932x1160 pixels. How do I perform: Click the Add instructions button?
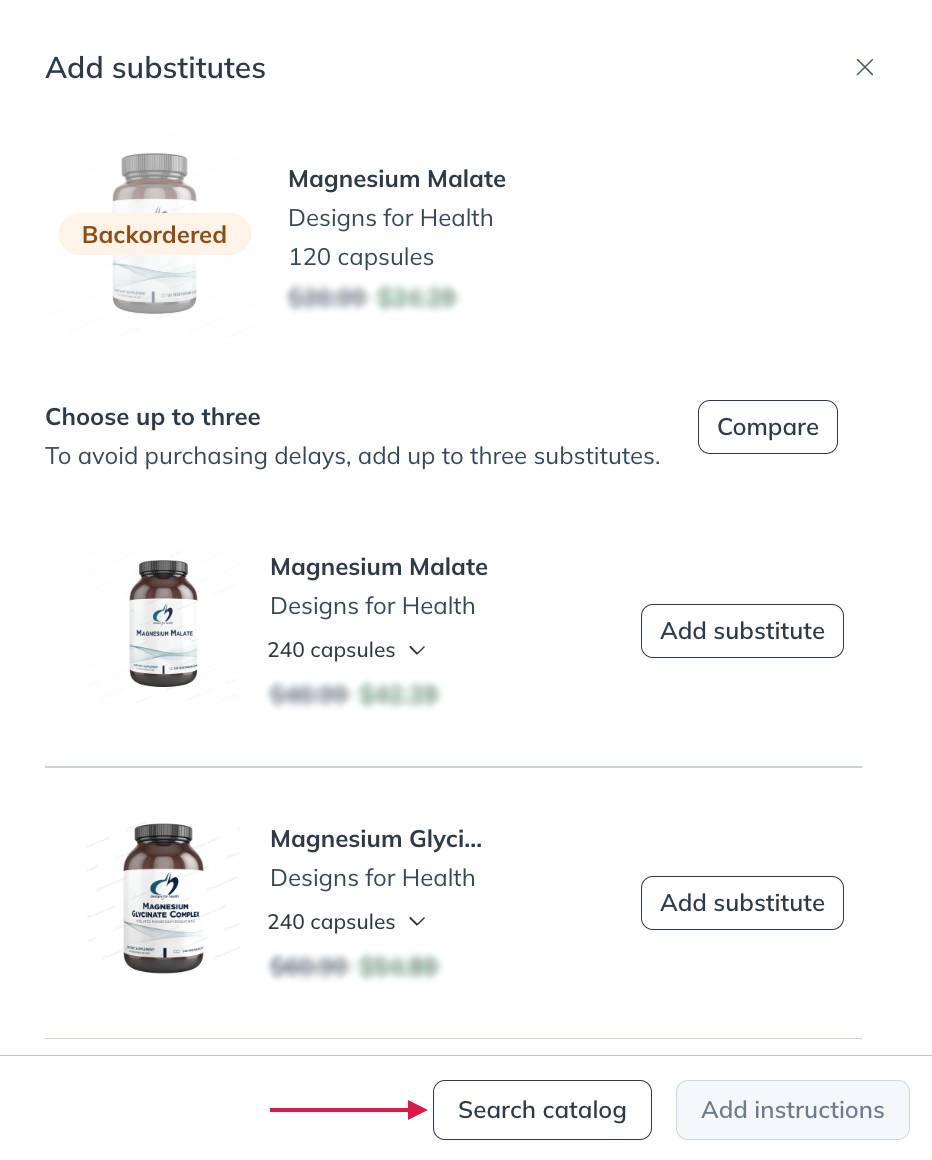tap(792, 1110)
